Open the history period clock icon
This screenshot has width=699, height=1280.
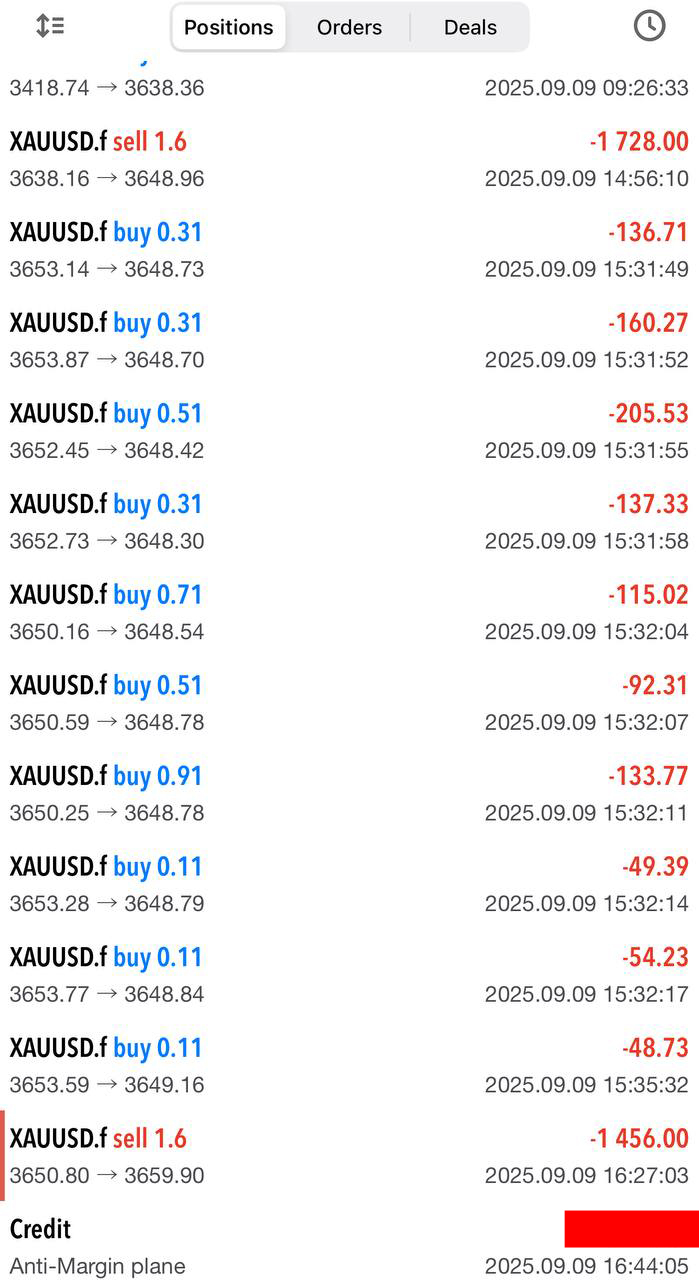(650, 26)
